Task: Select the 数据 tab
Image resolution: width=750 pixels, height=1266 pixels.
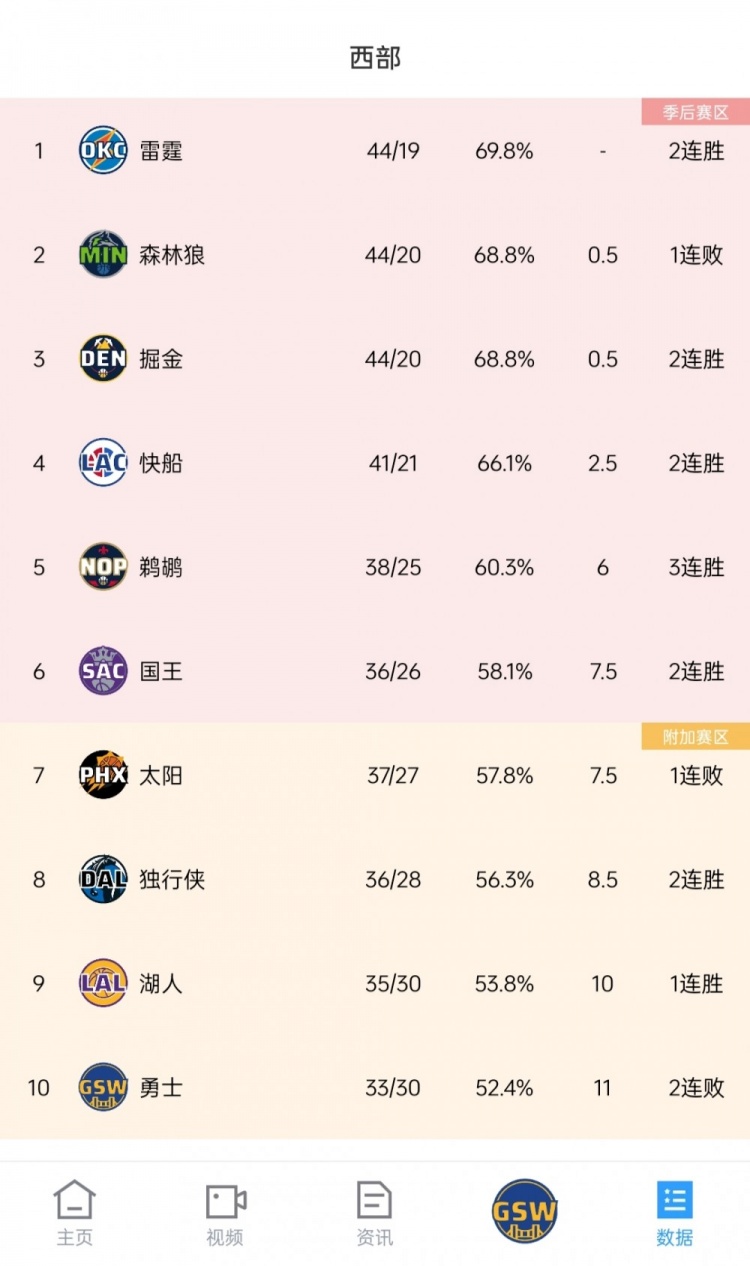Action: pos(675,1213)
